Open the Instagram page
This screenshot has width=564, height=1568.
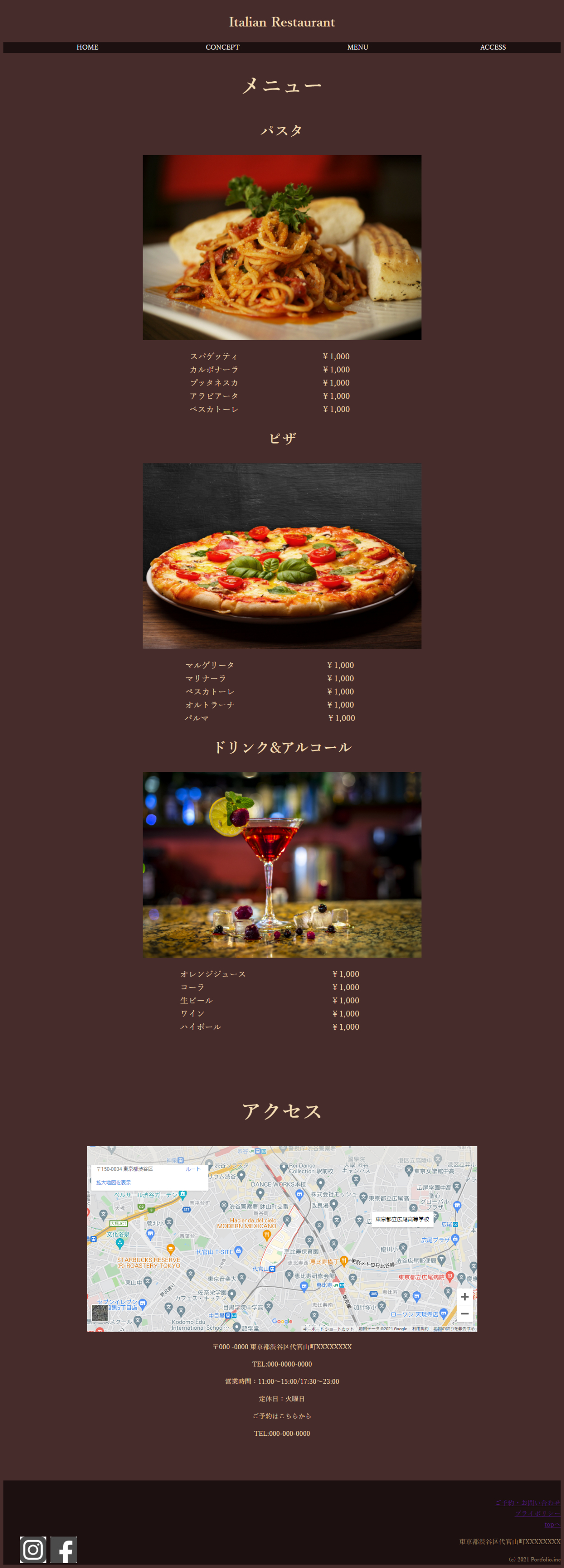pos(33,1549)
